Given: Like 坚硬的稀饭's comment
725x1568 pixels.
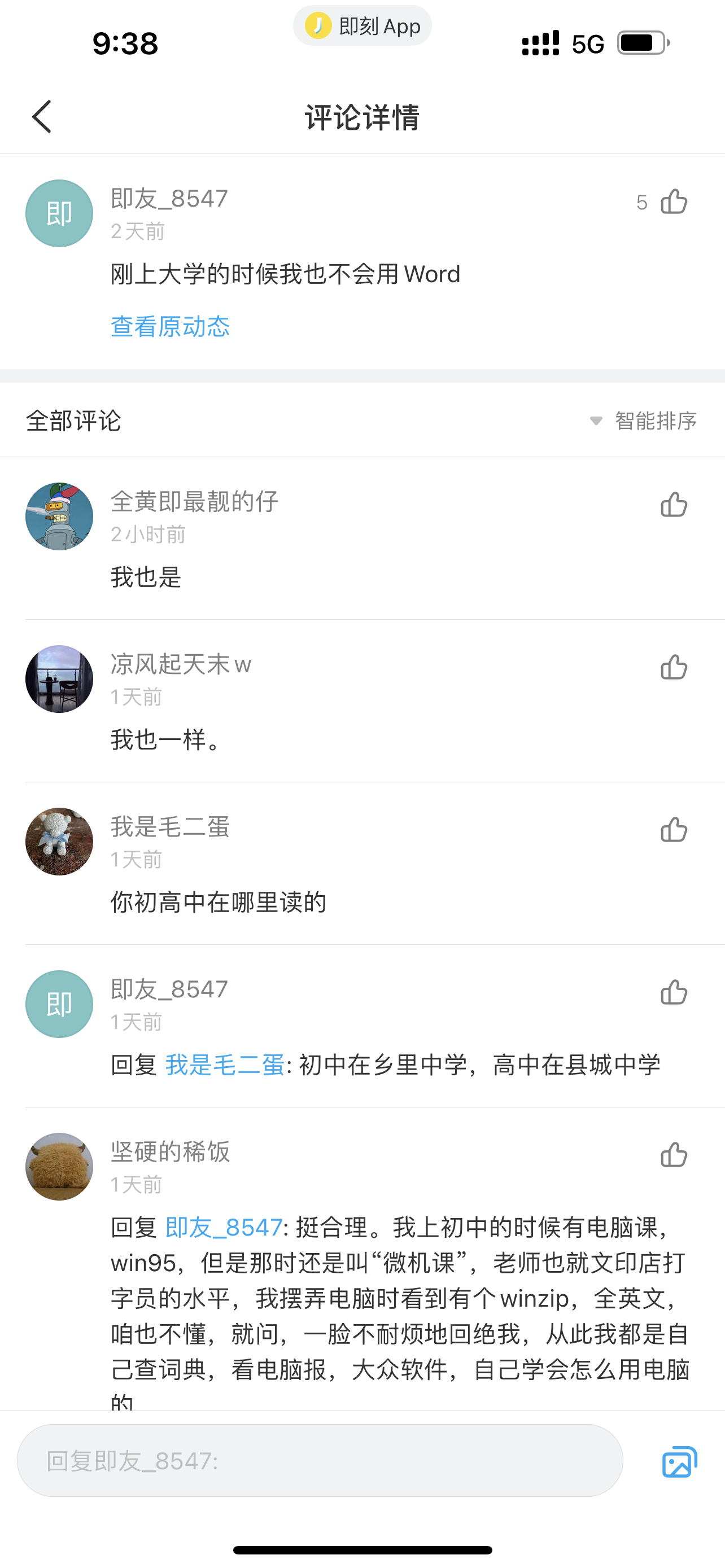Looking at the screenshot, I should 673,1155.
